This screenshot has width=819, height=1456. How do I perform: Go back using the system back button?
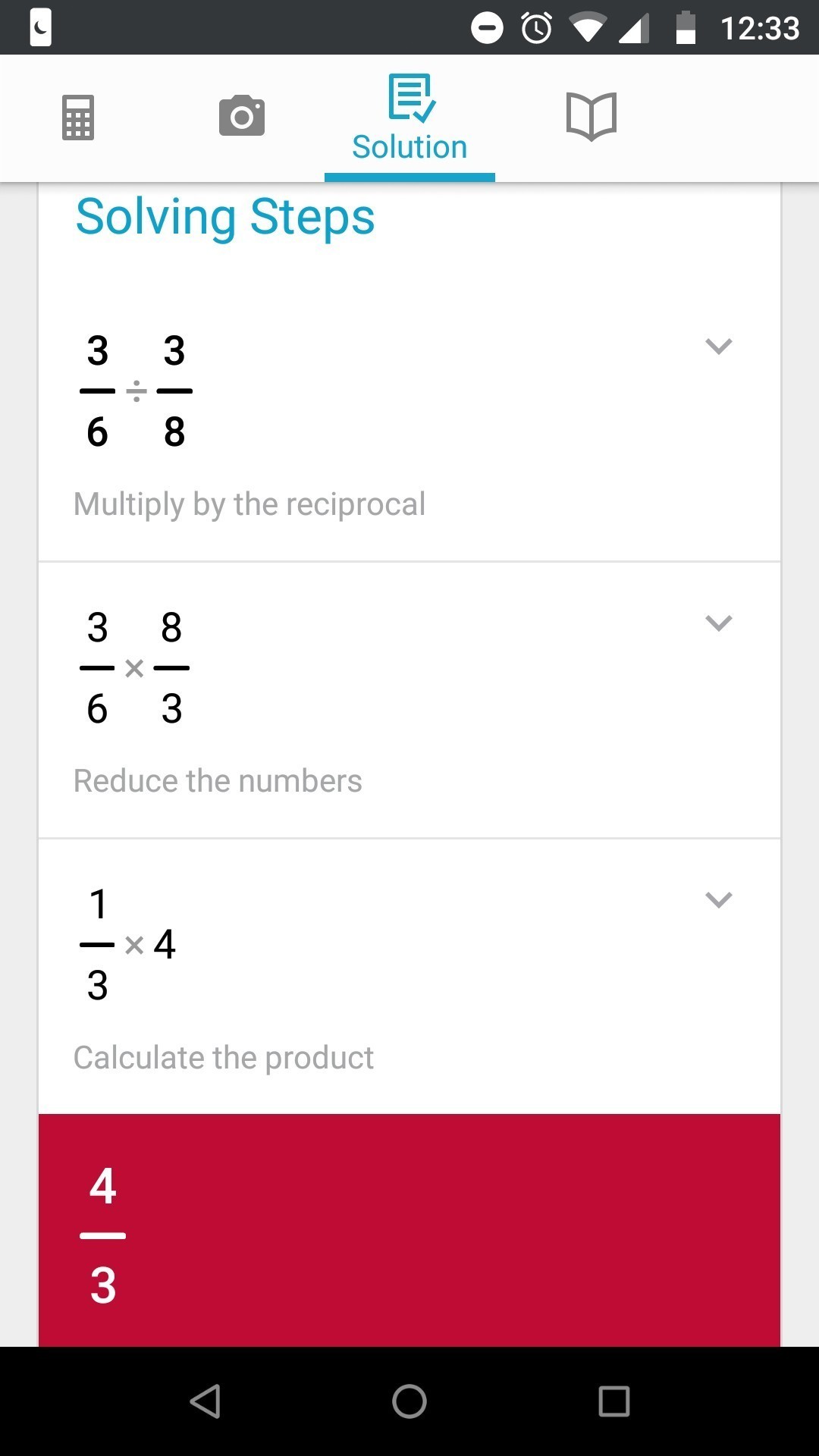tap(205, 1401)
